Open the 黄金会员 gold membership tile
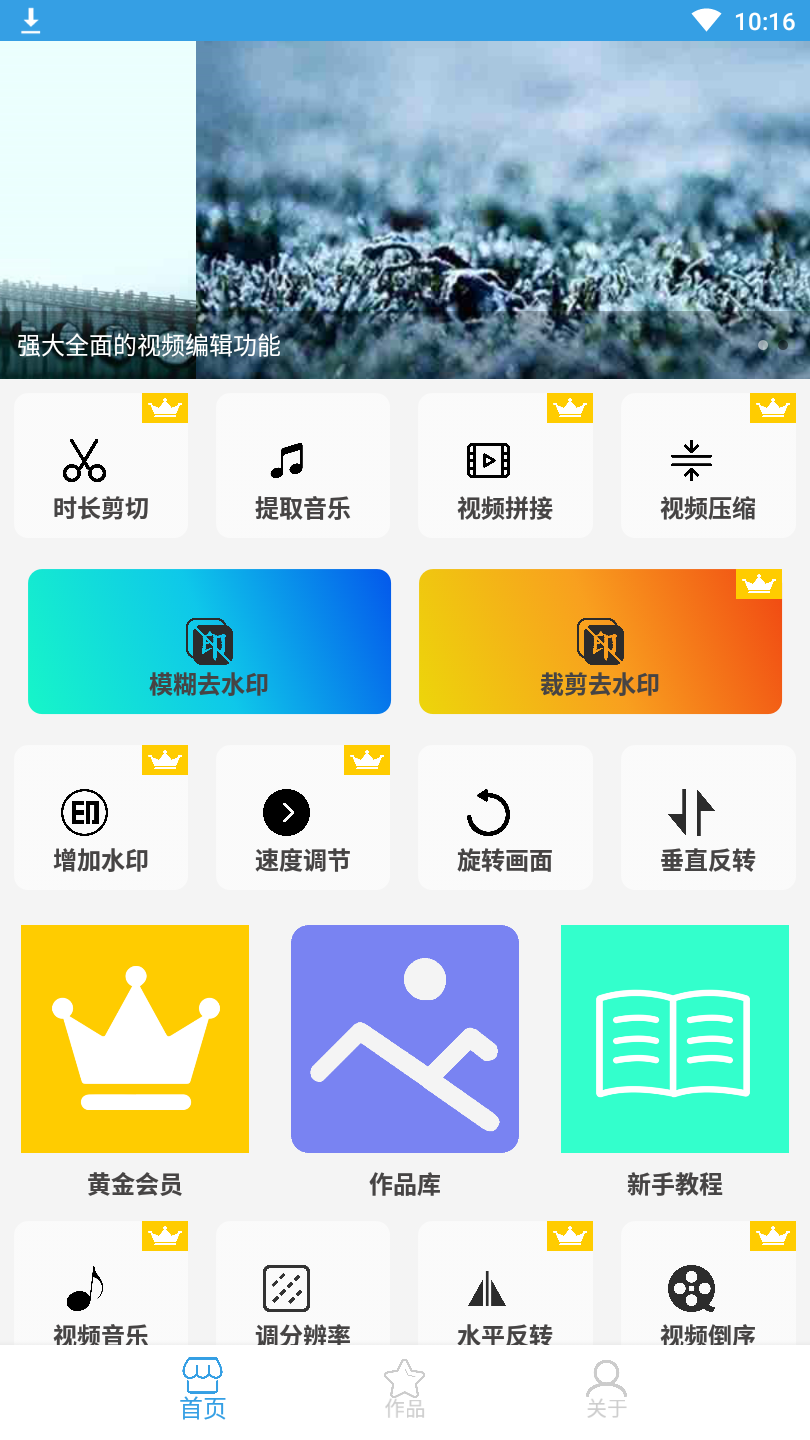 (135, 1040)
